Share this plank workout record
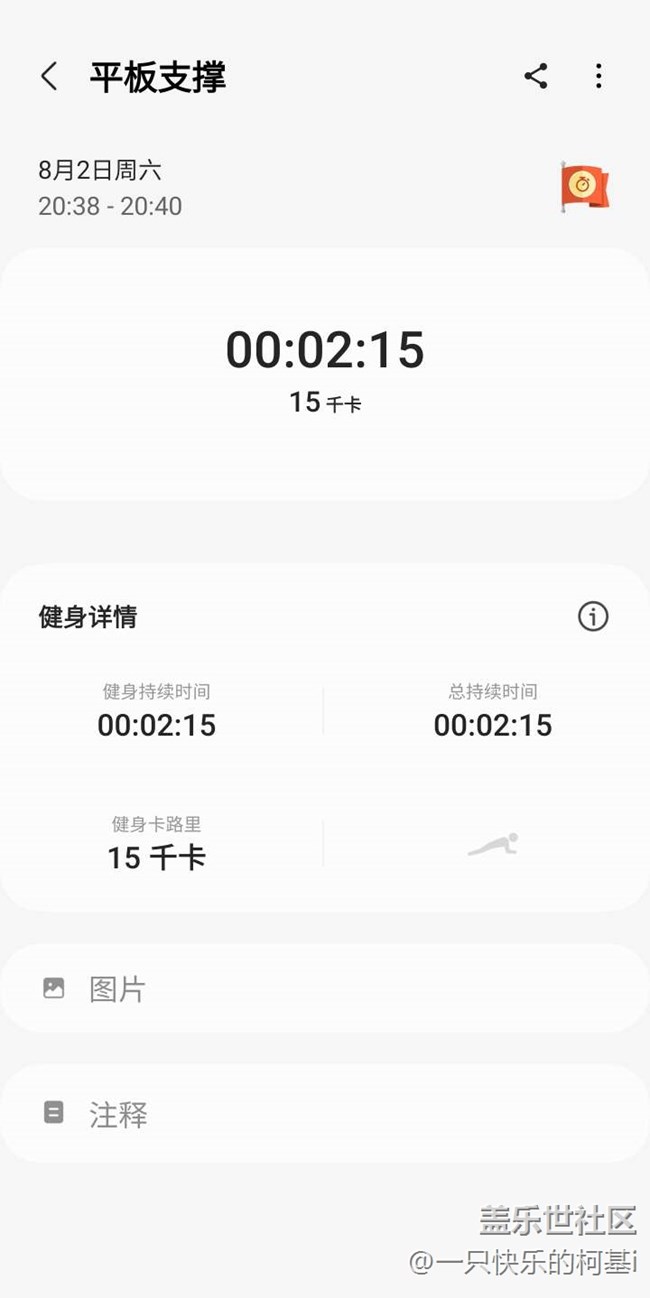This screenshot has width=650, height=1298. [x=536, y=76]
